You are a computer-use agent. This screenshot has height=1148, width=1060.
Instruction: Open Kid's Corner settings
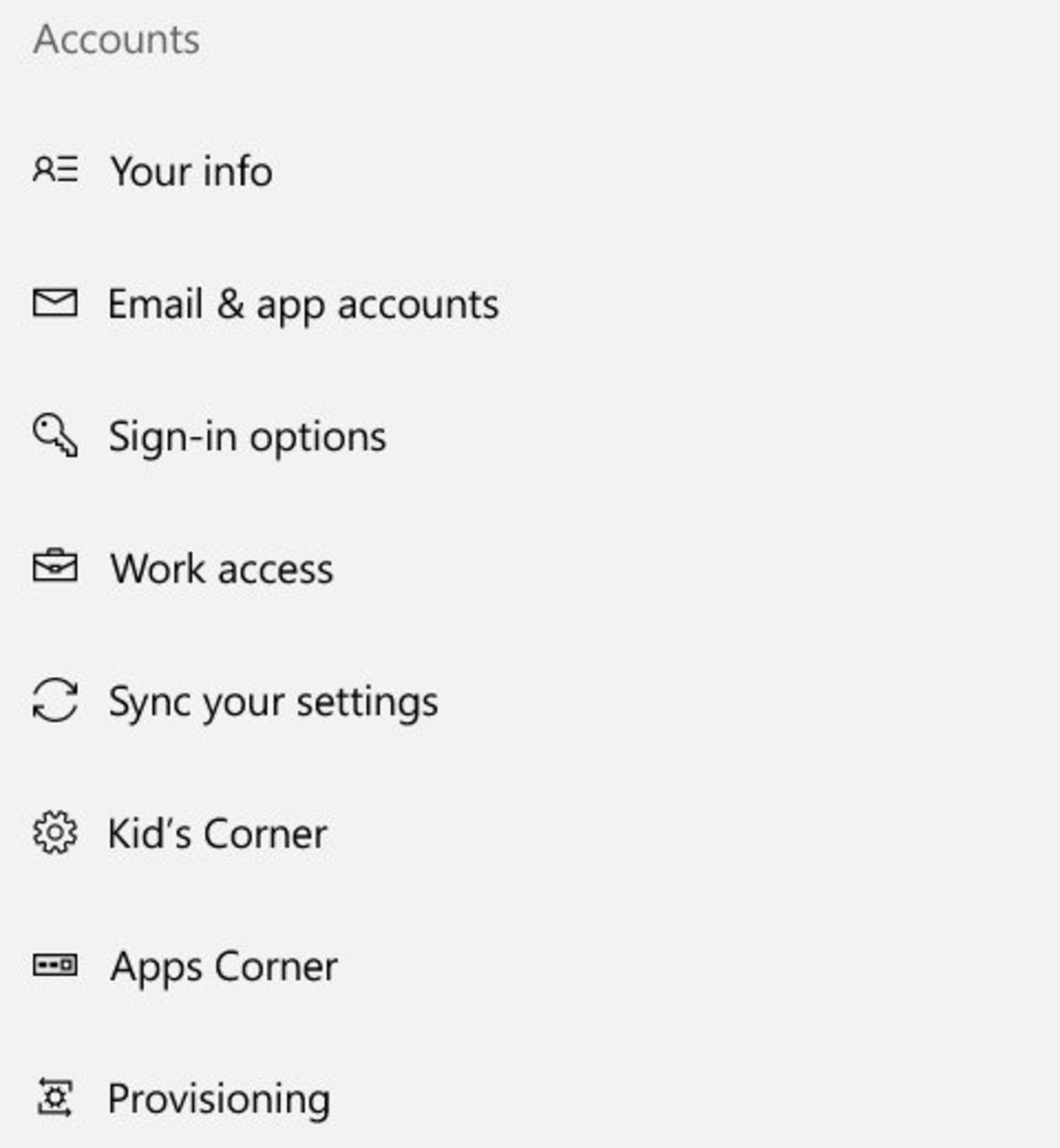[218, 833]
